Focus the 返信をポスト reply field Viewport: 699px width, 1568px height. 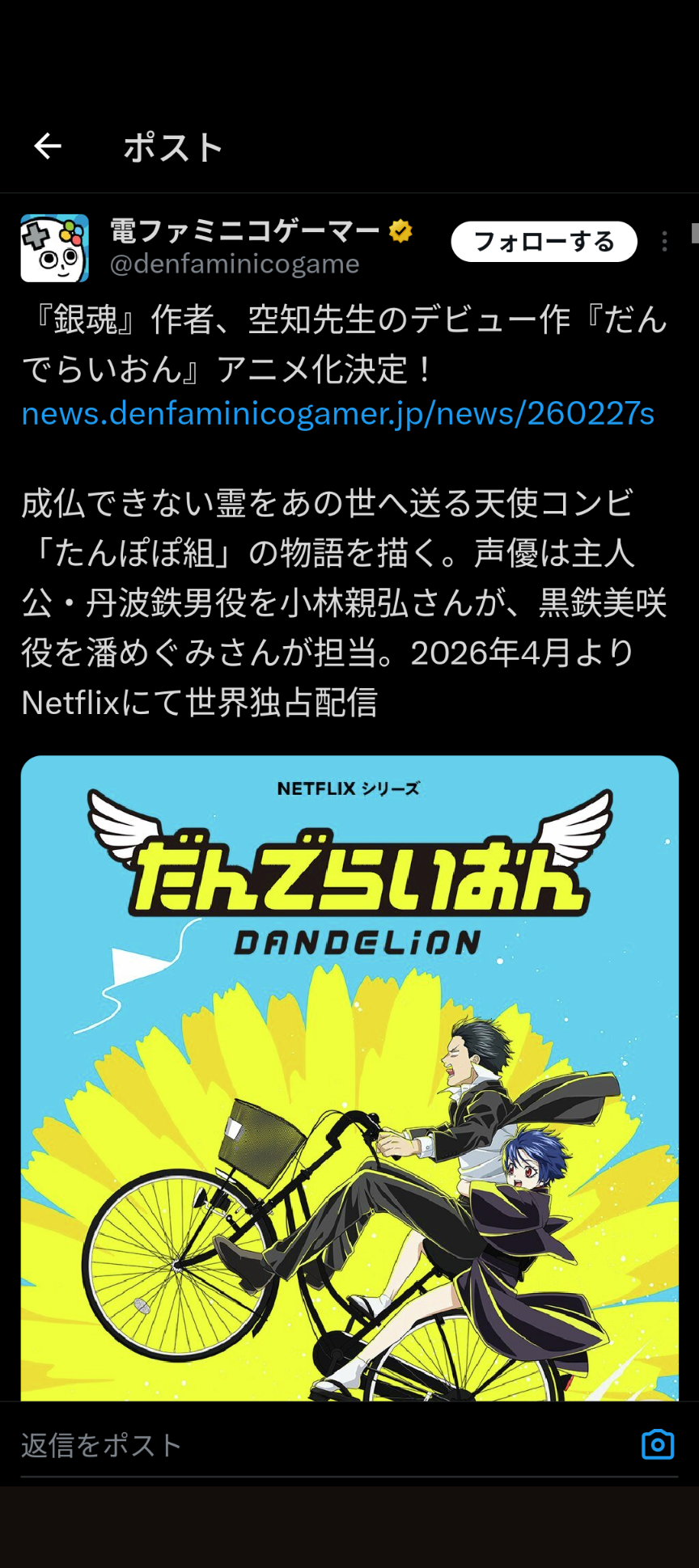click(x=324, y=1445)
